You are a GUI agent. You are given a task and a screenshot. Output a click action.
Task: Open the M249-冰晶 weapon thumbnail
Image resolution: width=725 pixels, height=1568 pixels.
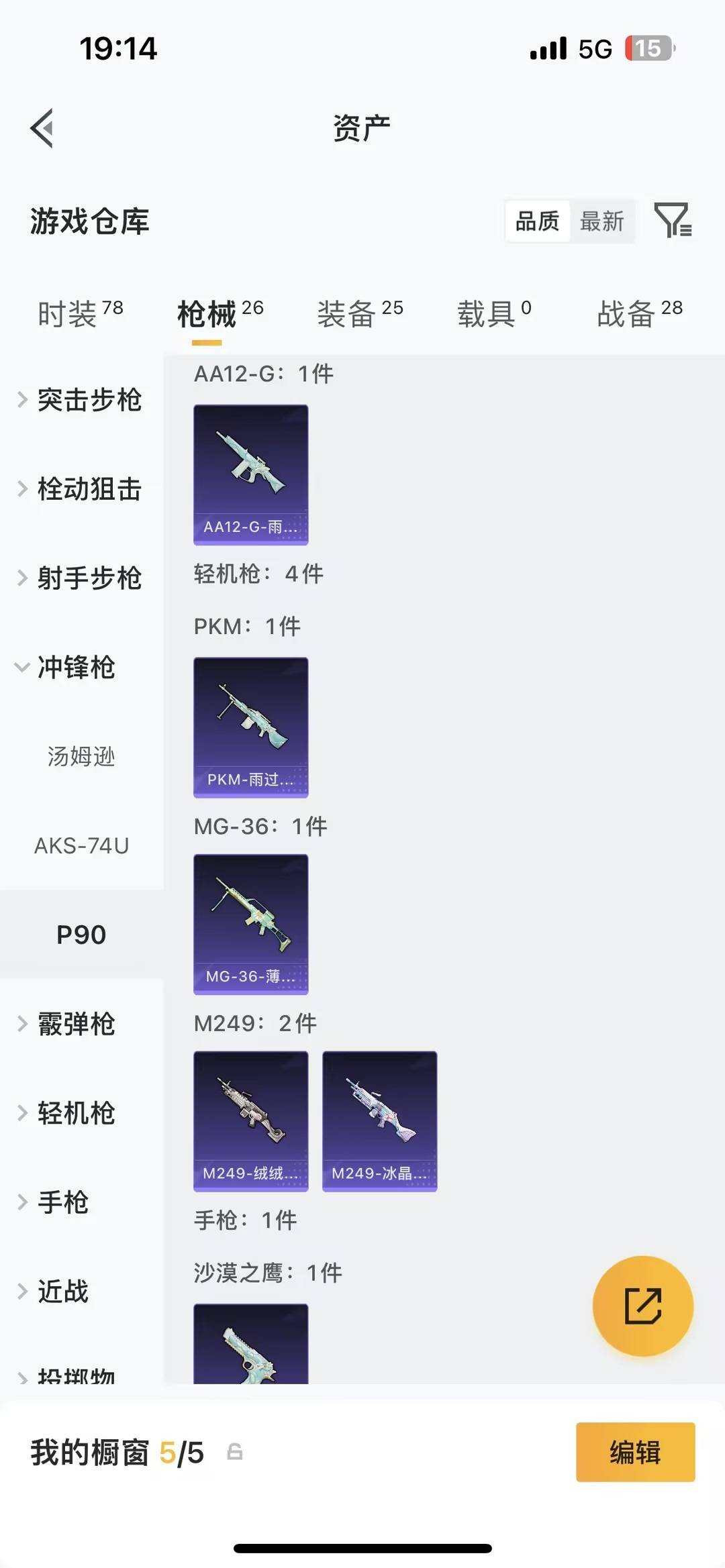pos(379,1118)
